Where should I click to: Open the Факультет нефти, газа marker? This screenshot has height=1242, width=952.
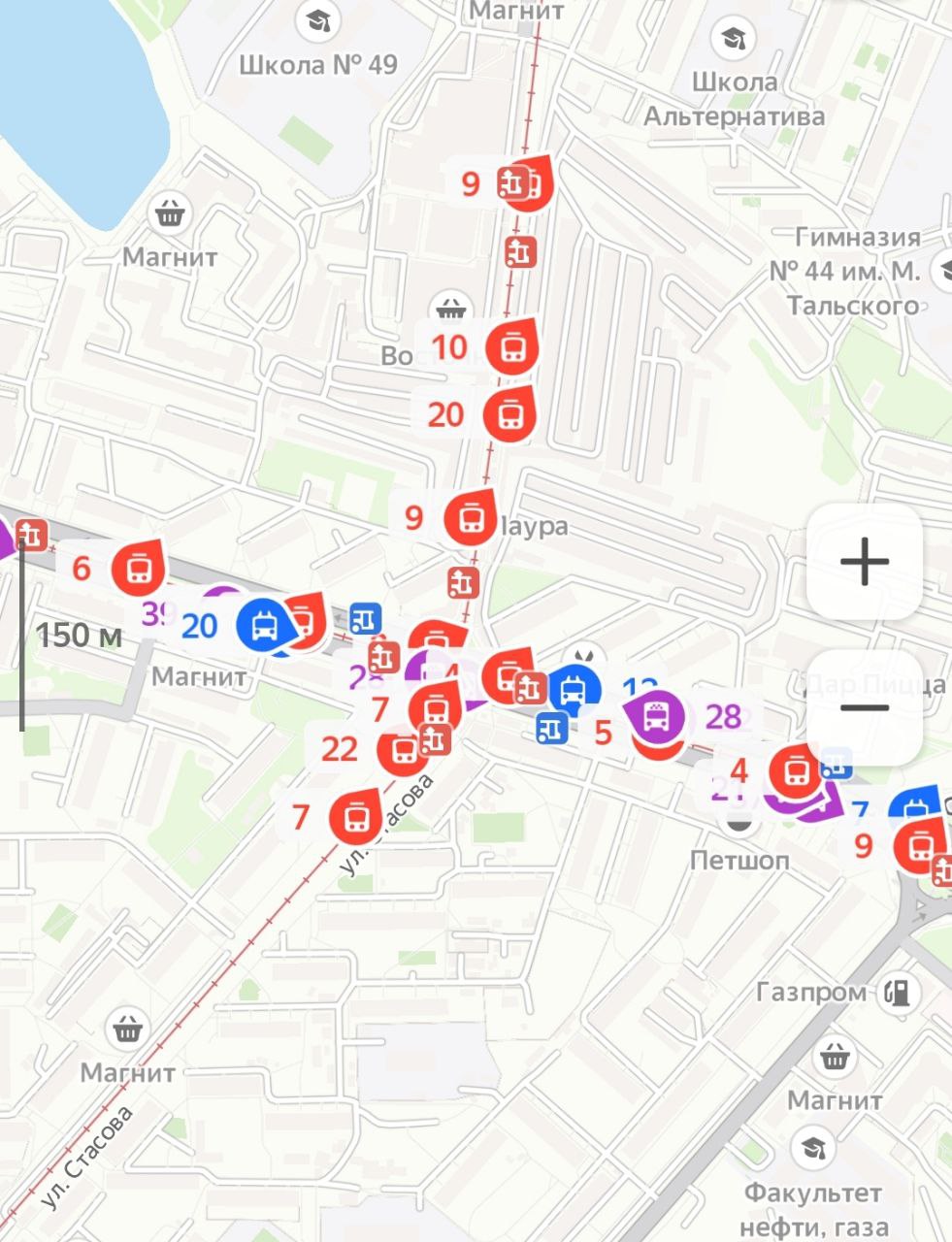[x=813, y=1148]
